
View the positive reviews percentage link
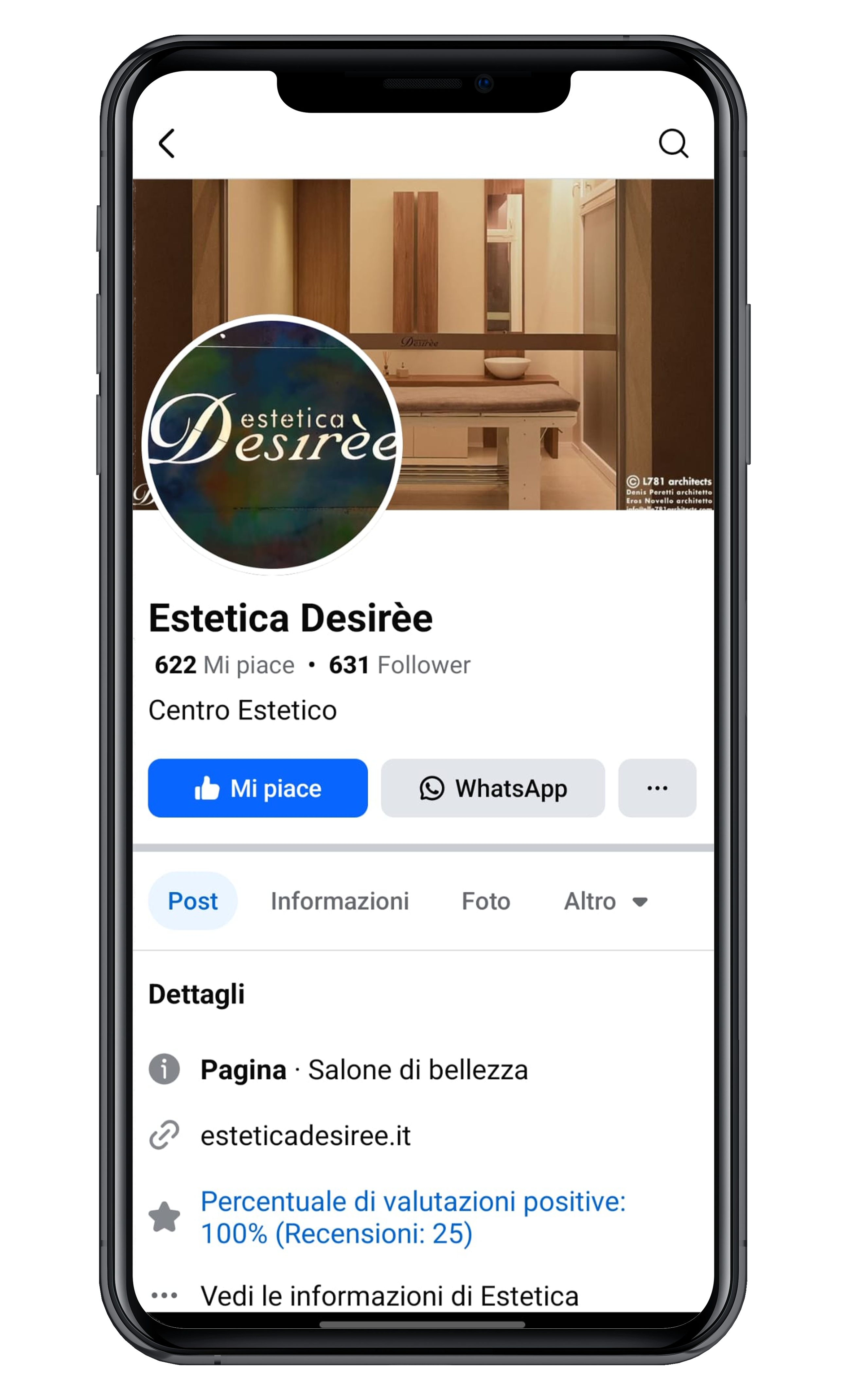pyautogui.click(x=413, y=1217)
